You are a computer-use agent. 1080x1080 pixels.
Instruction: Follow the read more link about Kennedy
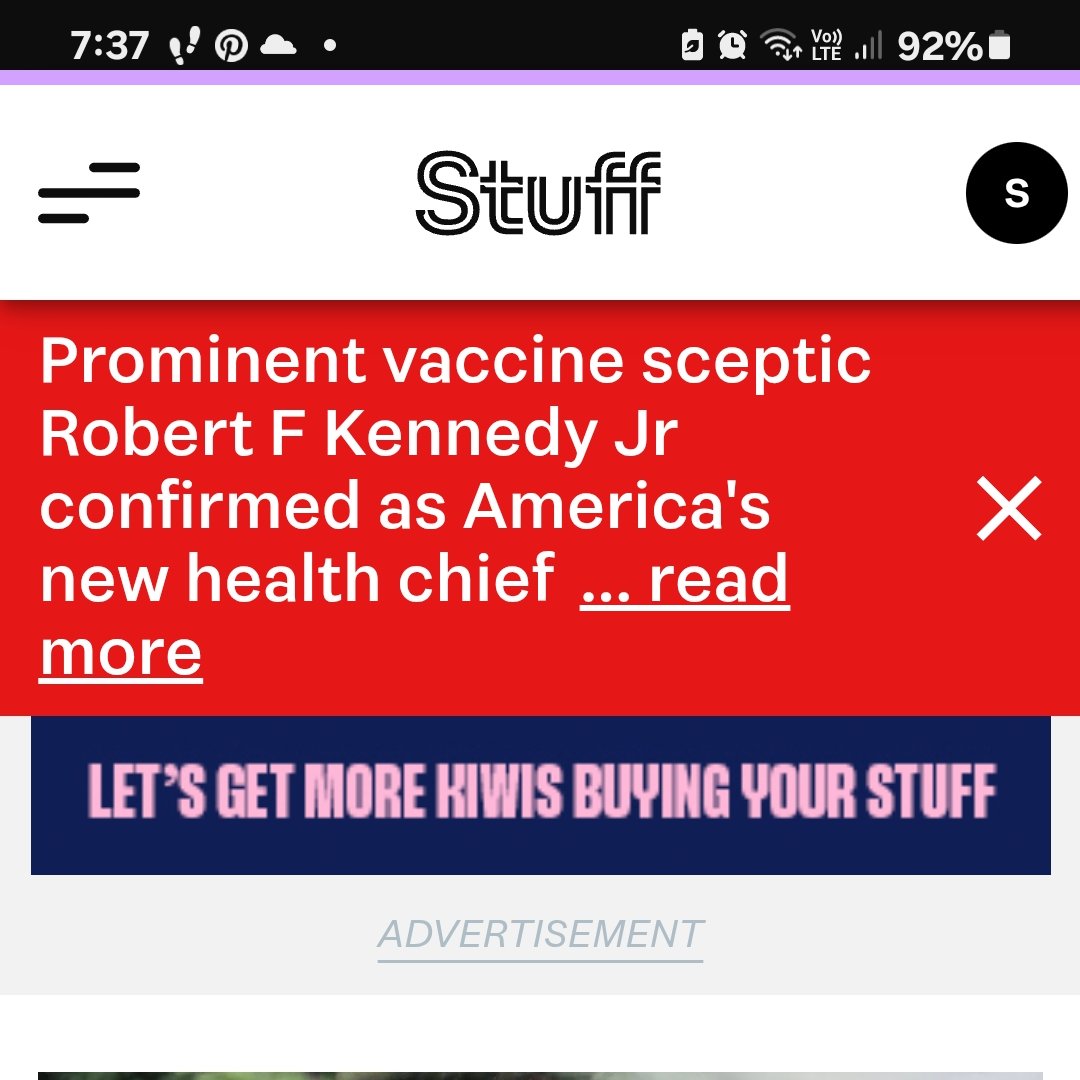pos(685,582)
